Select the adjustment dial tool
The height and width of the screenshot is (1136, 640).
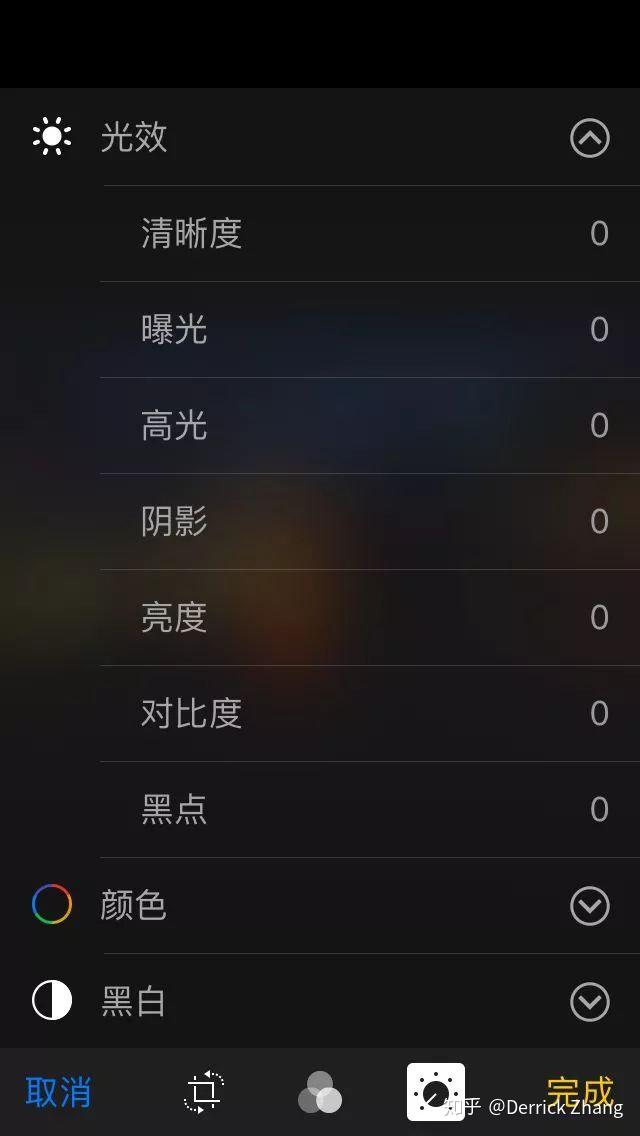(435, 1092)
